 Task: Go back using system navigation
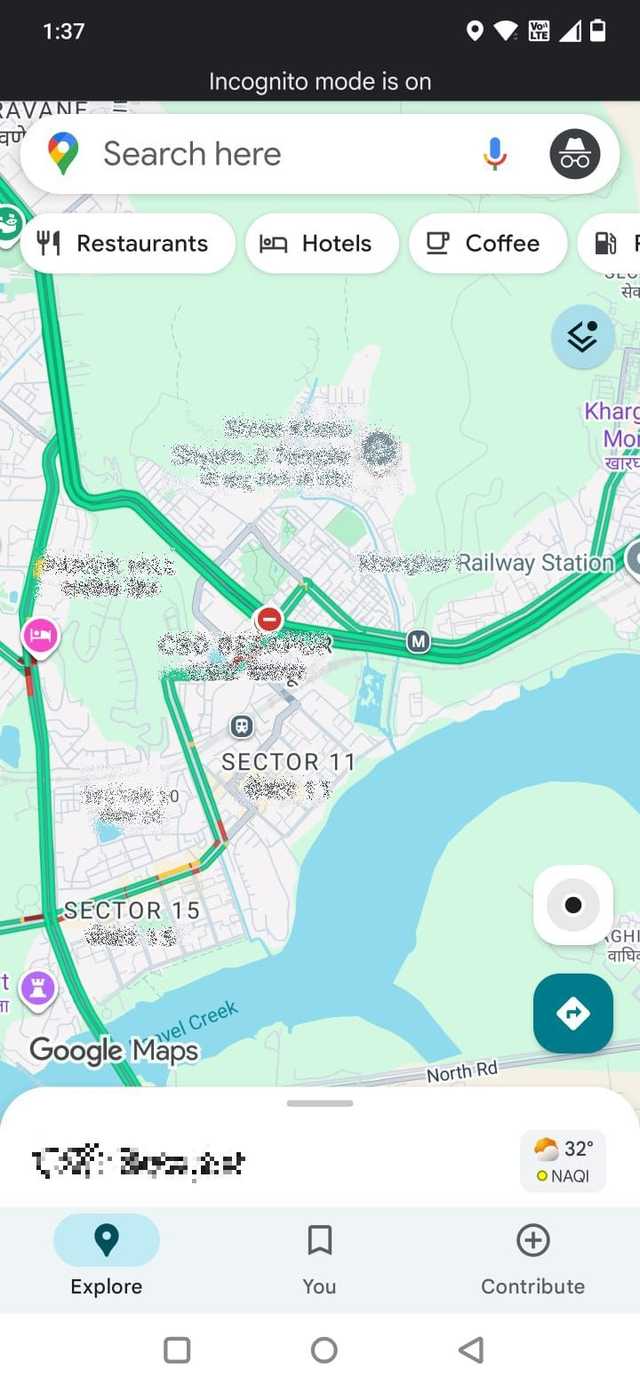click(470, 1350)
